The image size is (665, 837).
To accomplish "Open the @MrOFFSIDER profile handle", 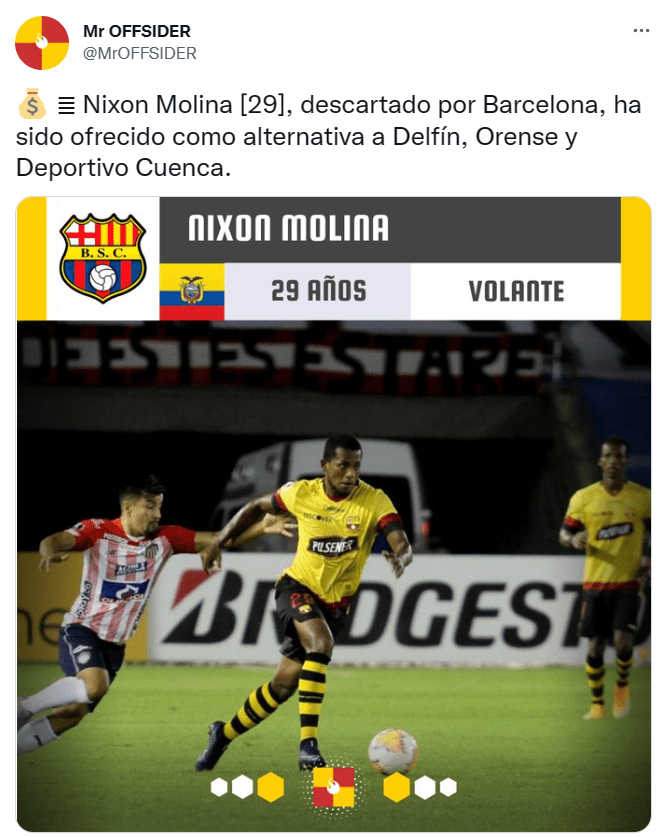I will tap(139, 53).
